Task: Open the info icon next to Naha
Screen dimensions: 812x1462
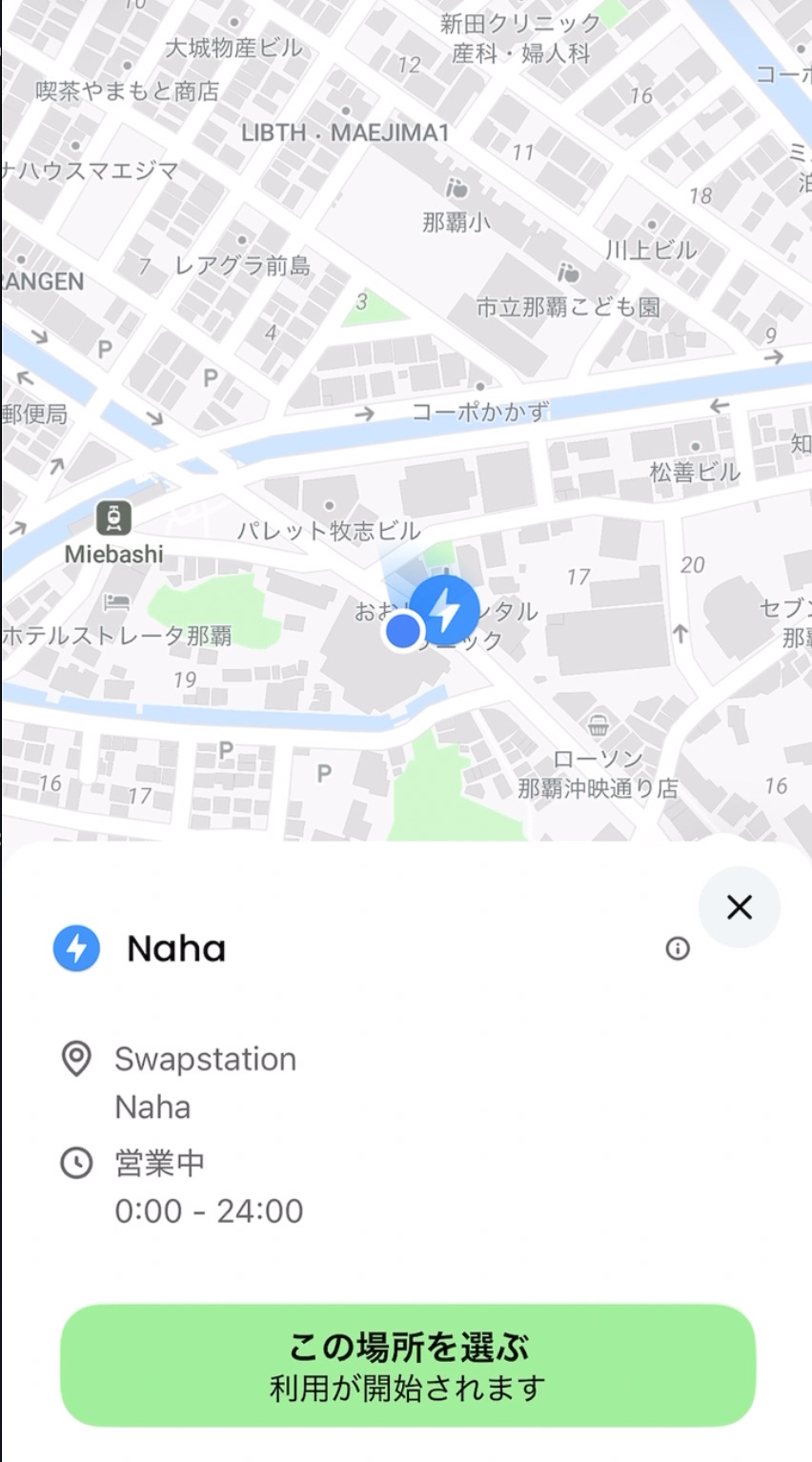Action: click(678, 949)
